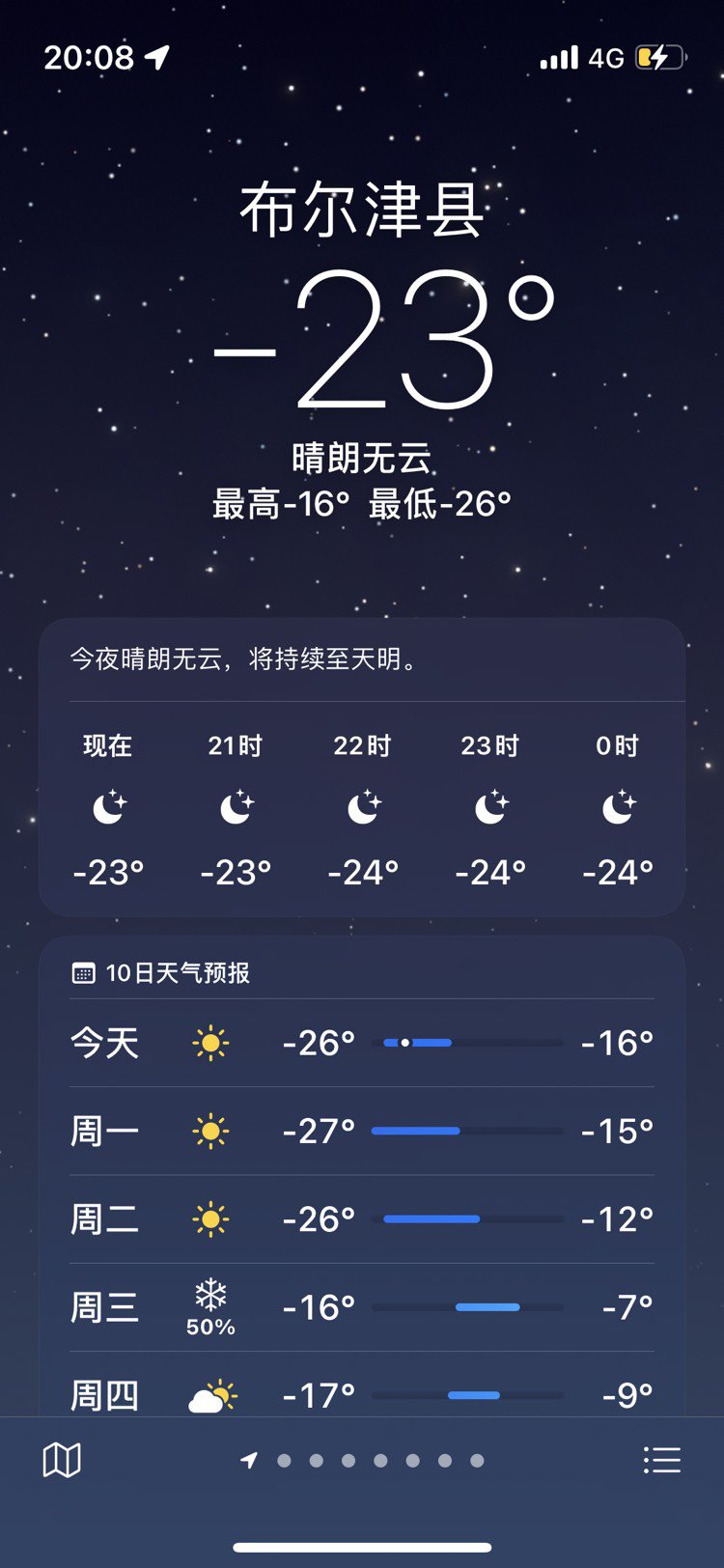Open 周一 daily forecast details
724x1568 pixels.
(x=362, y=1131)
